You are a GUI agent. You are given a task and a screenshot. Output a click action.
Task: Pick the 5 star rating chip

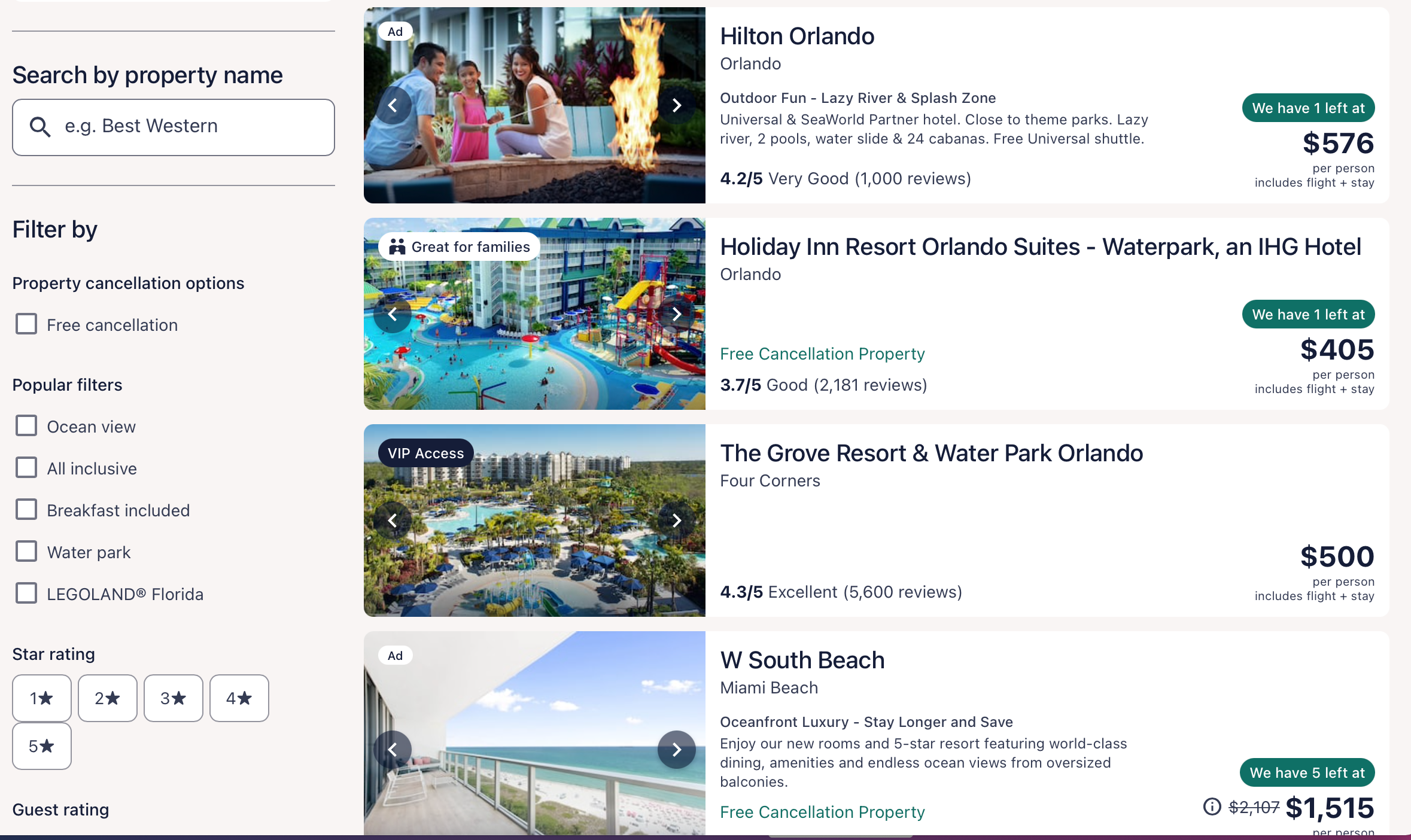click(x=42, y=745)
